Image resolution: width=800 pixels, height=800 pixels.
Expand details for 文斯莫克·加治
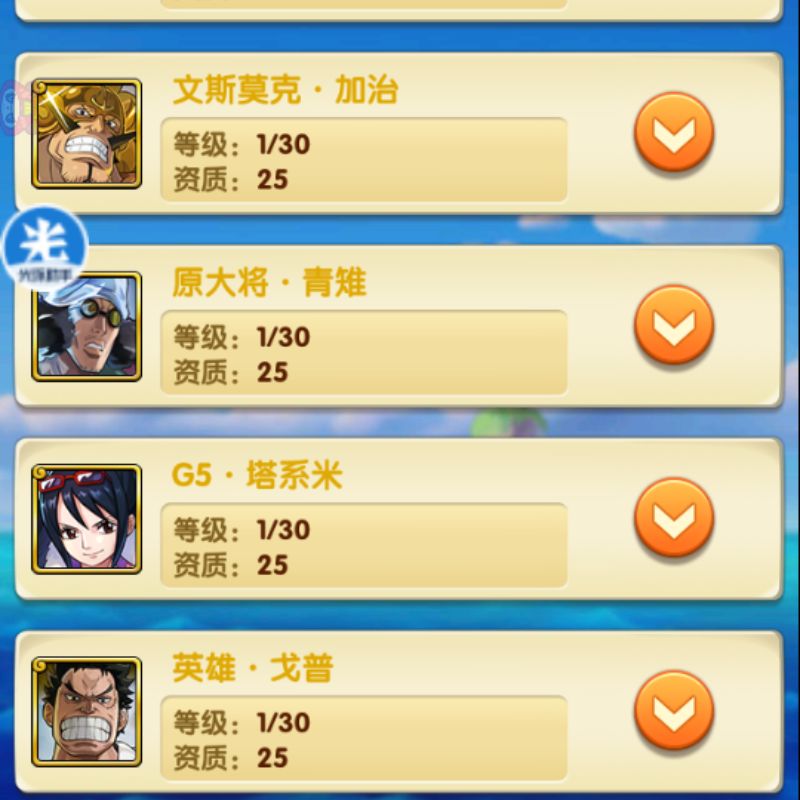coord(673,132)
